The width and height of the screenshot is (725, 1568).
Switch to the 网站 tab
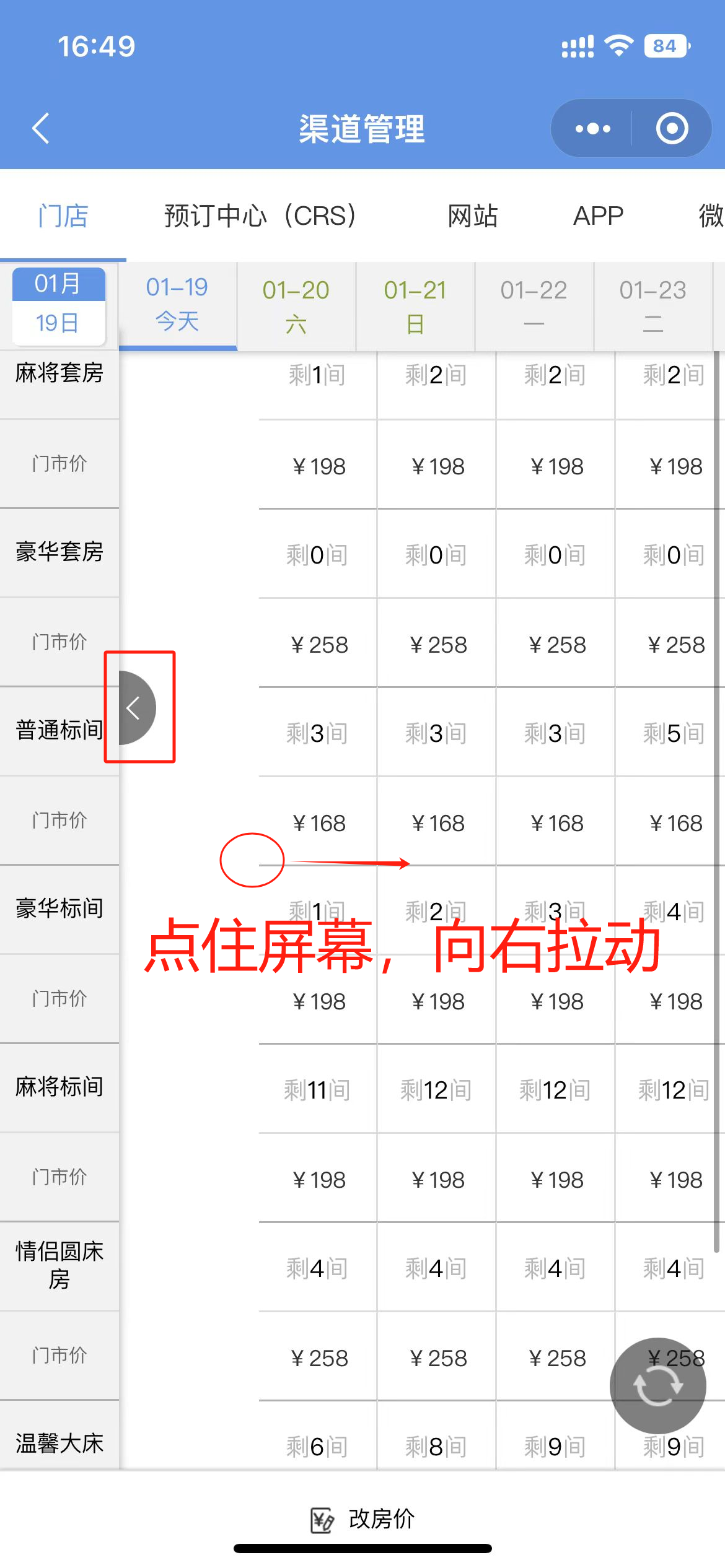(473, 216)
